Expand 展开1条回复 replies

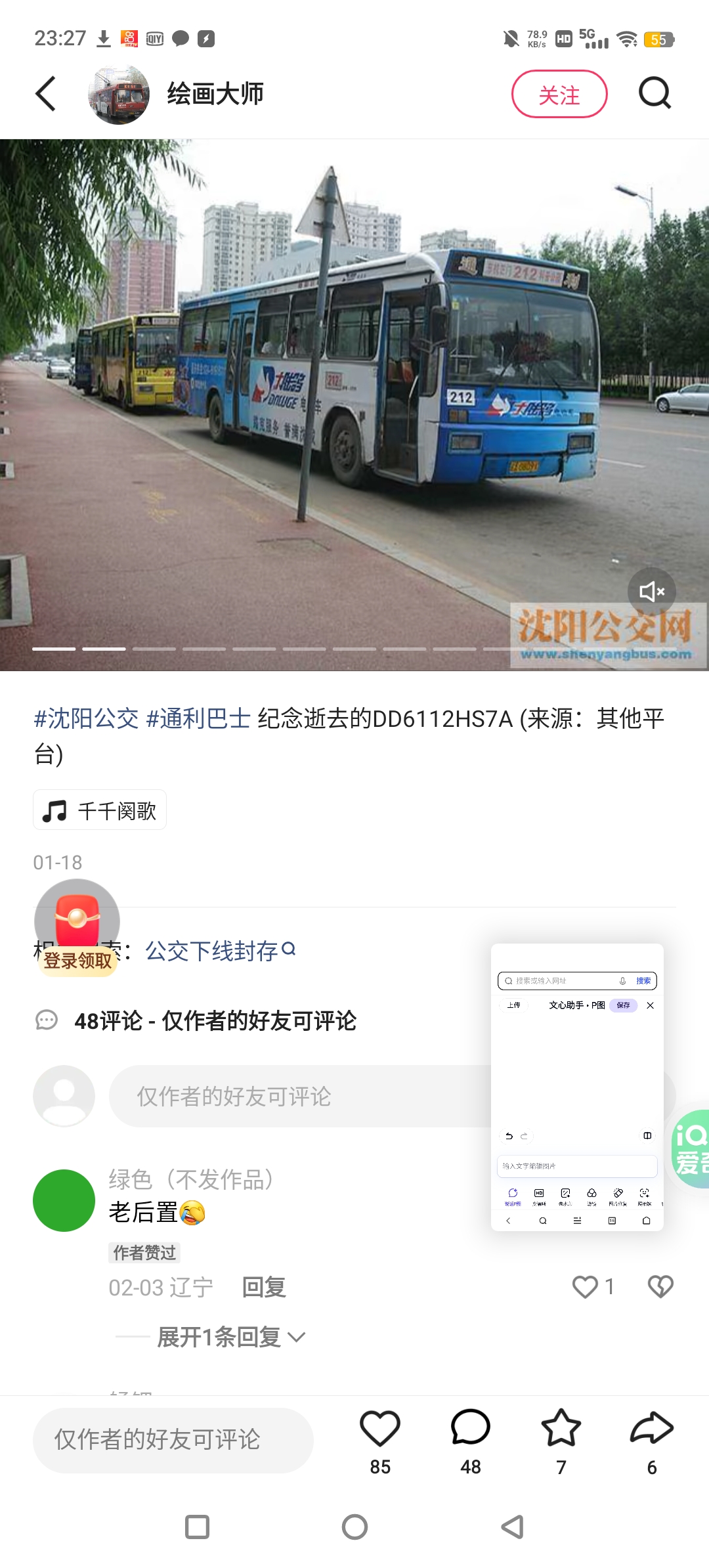tap(231, 1337)
